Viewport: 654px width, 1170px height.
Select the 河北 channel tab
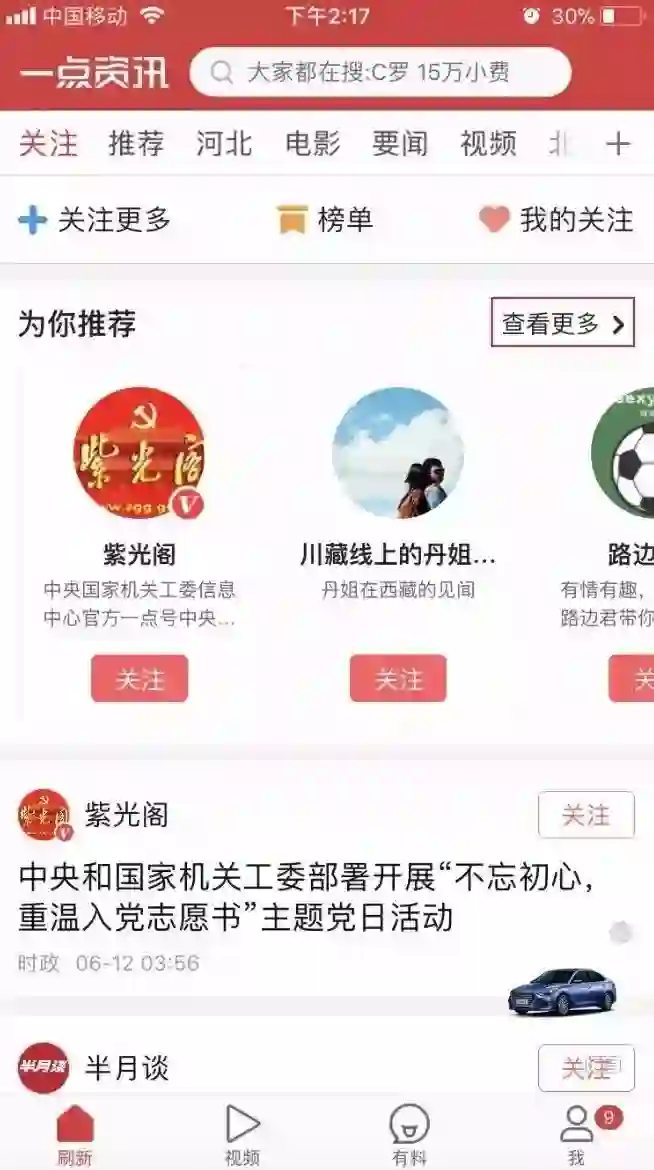tap(224, 144)
